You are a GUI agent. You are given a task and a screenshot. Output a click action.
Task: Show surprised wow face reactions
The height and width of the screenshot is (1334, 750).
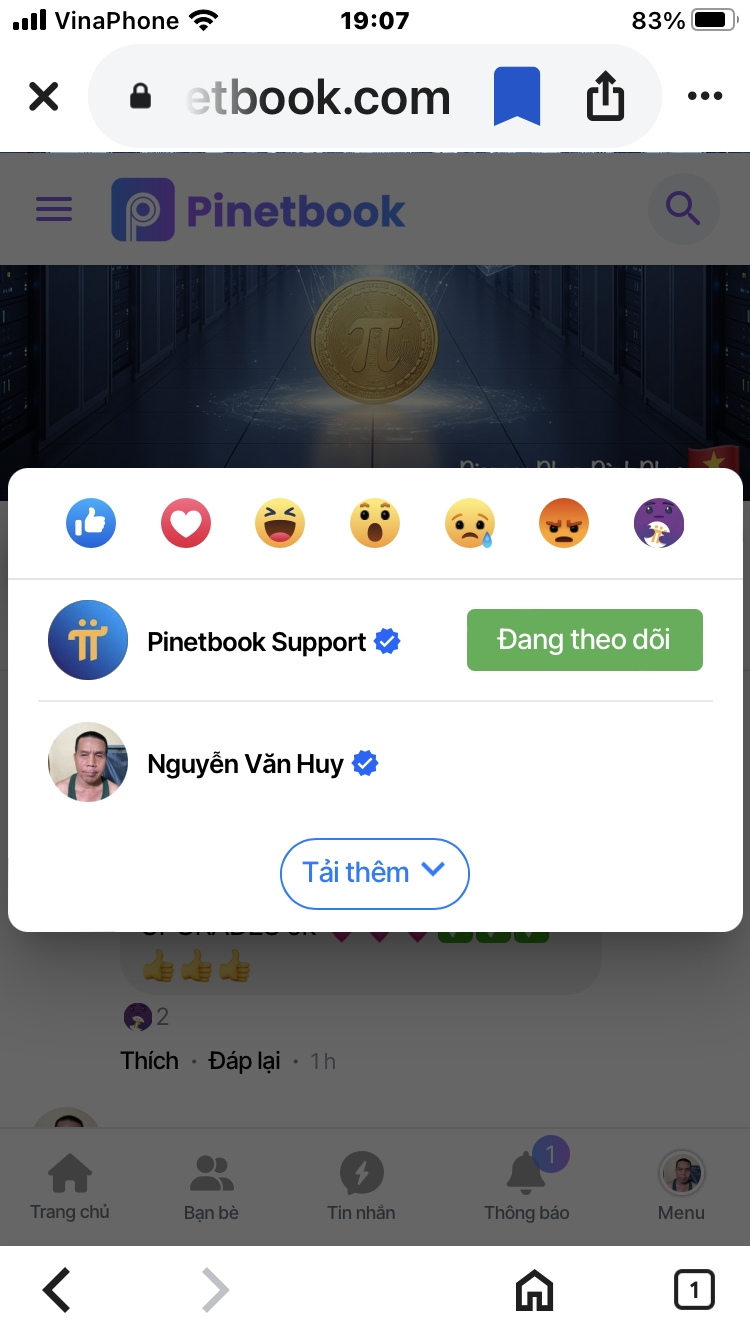pos(375,523)
